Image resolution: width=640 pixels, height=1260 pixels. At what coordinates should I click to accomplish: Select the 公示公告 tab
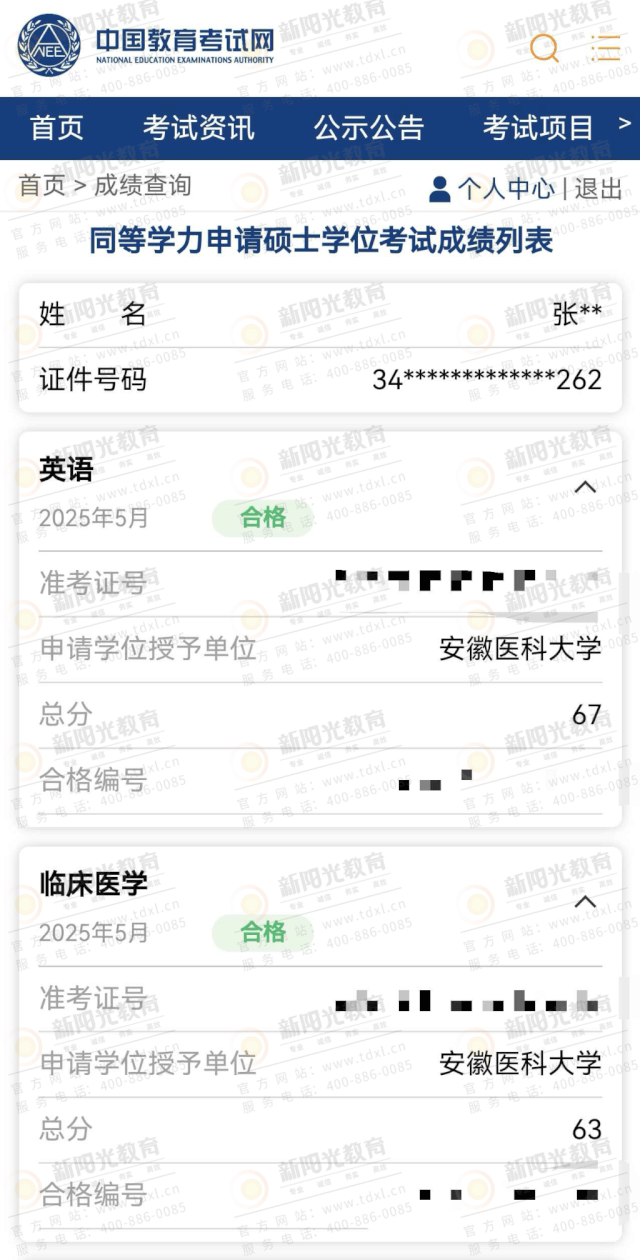[369, 128]
